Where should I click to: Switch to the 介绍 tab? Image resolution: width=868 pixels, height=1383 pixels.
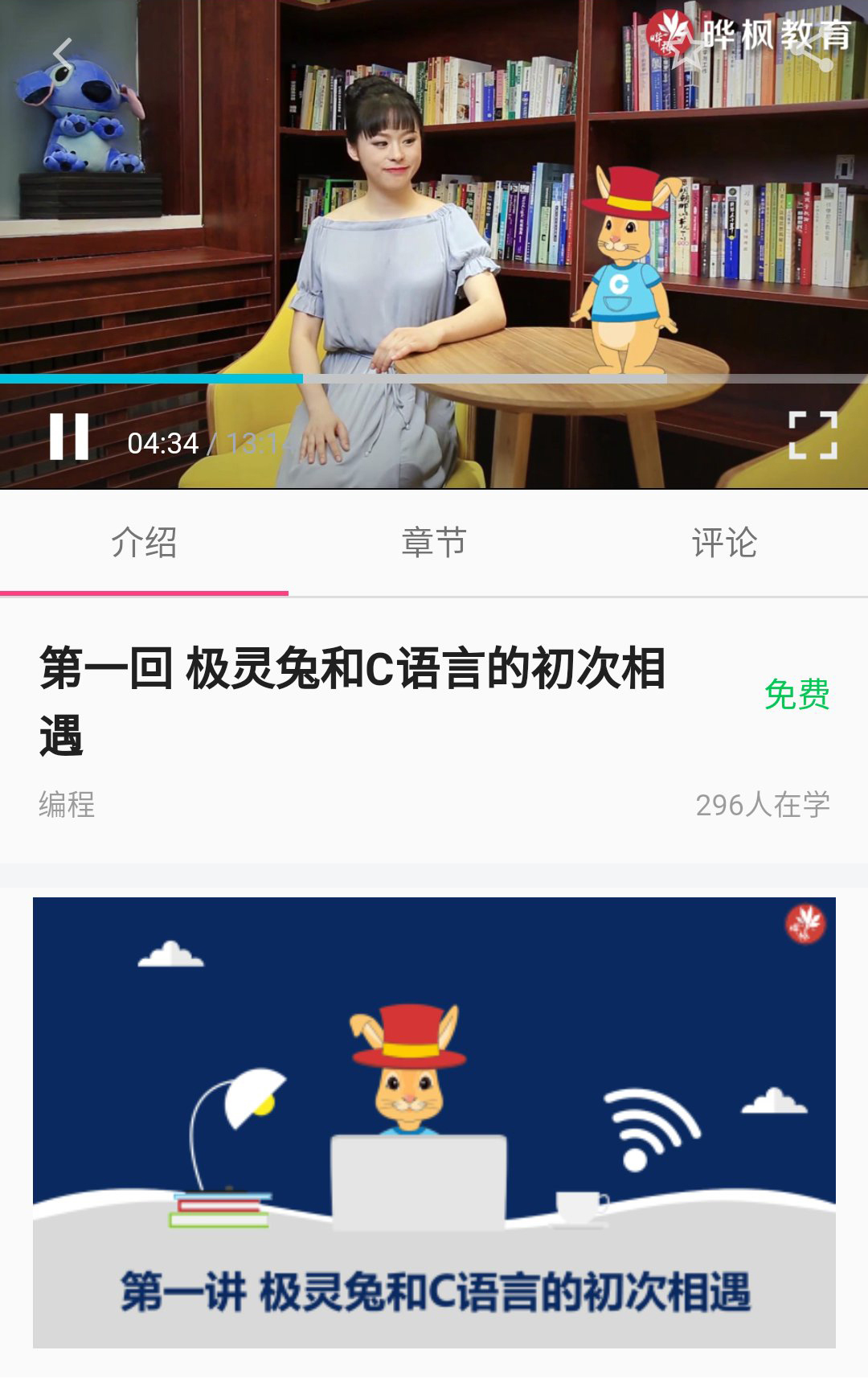coord(144,543)
